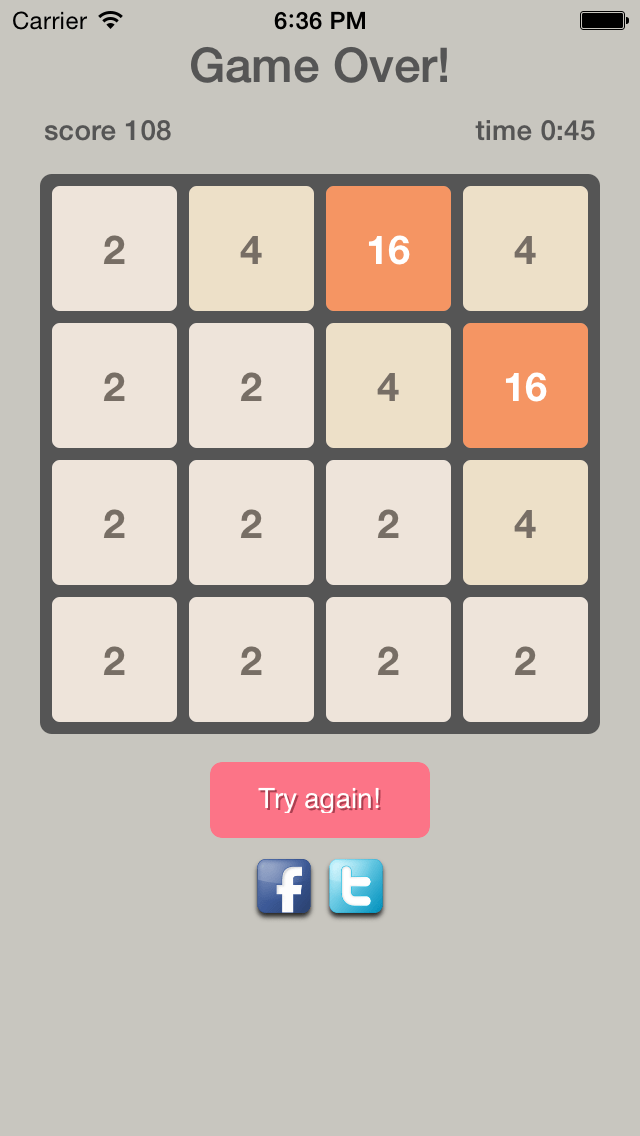Share score on Facebook
The height and width of the screenshot is (1136, 640).
284,887
